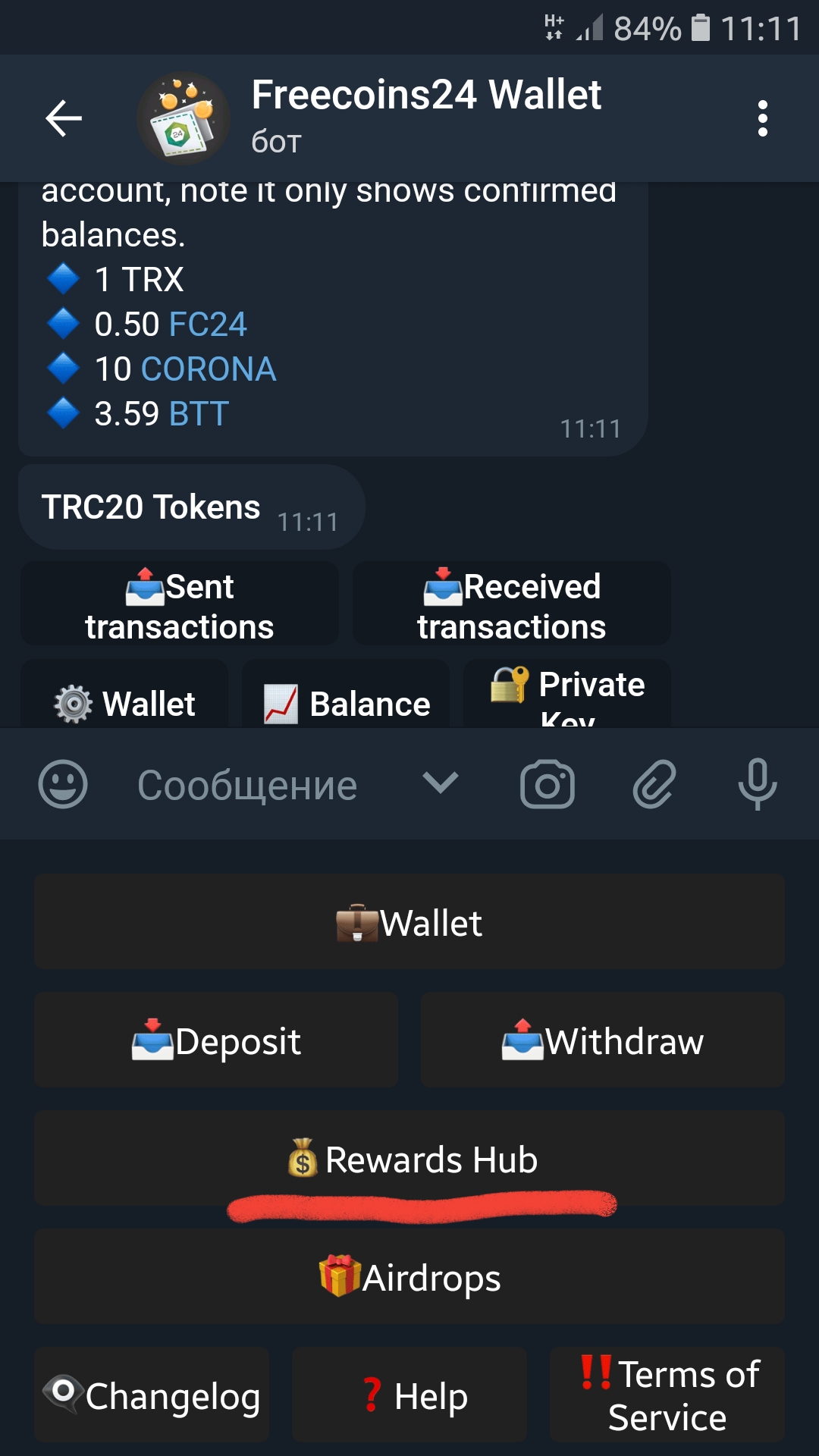Open the Freecoins24 Wallet bot profile picture
The height and width of the screenshot is (1456, 819).
coord(187,117)
